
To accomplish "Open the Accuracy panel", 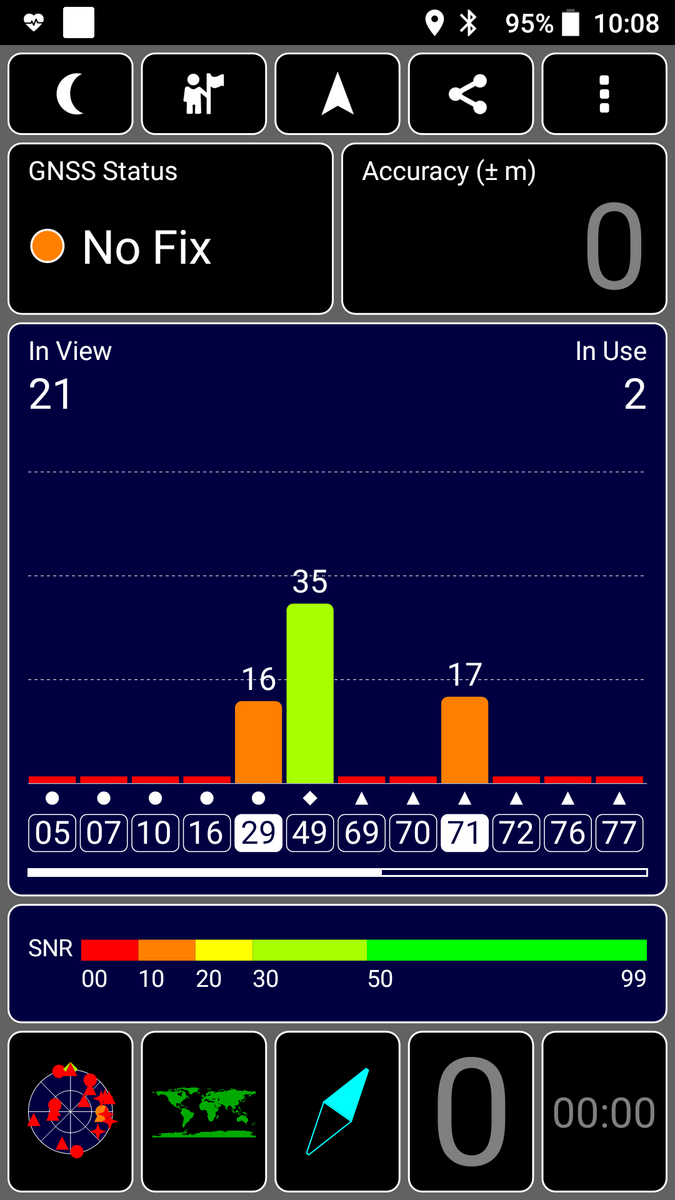I will pos(504,229).
